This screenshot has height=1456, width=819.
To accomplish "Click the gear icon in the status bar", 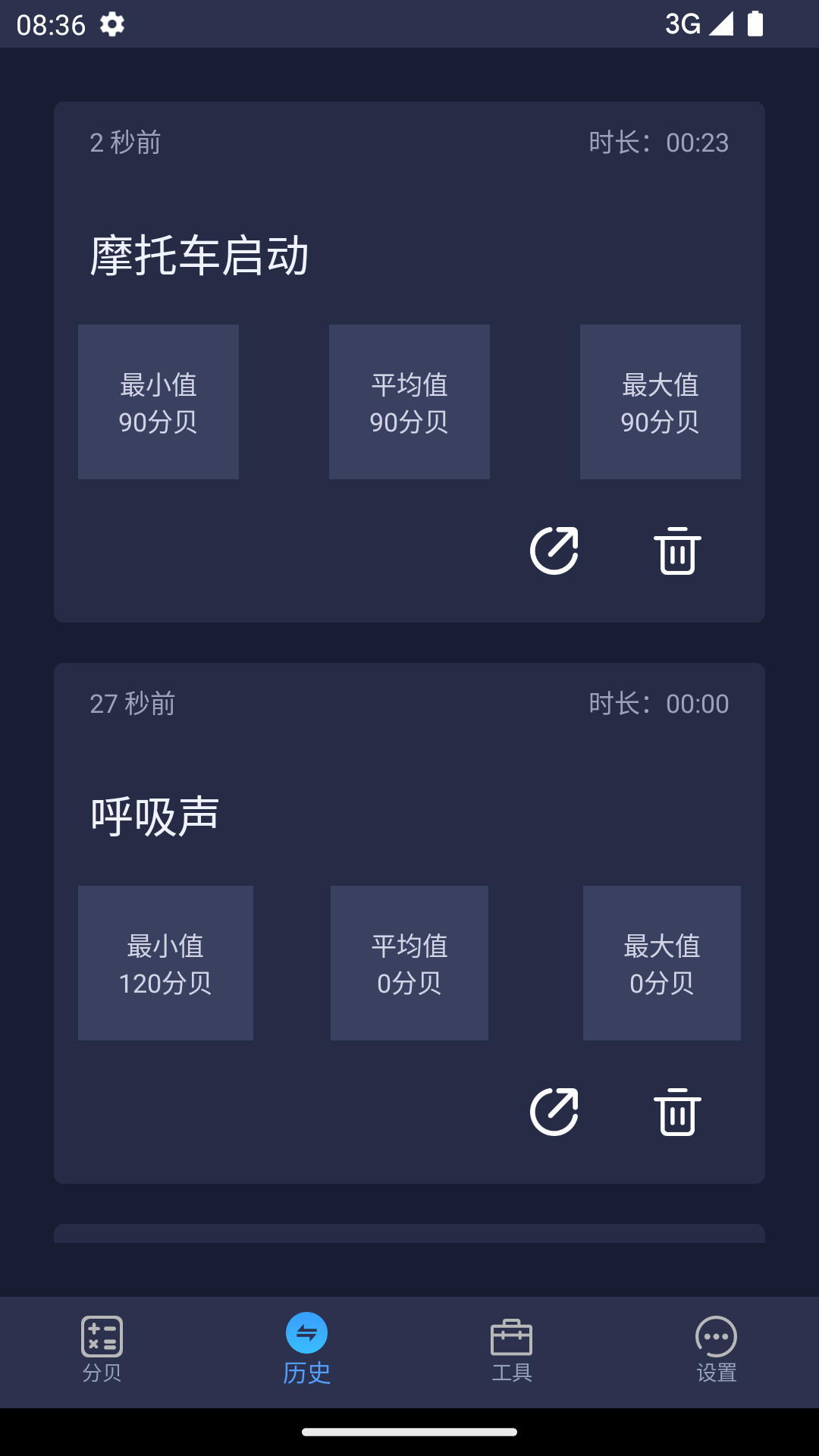I will click(x=112, y=24).
